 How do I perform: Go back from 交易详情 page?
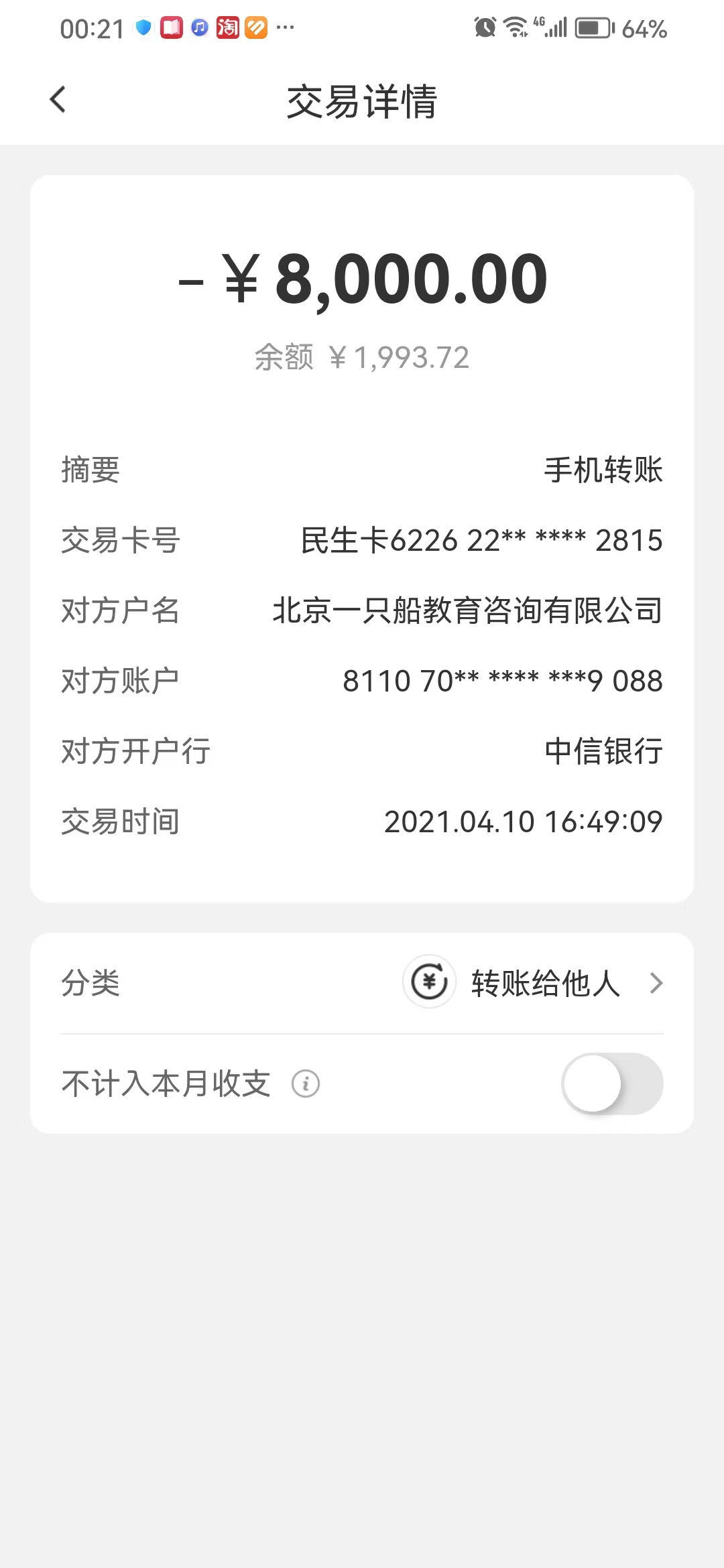pyautogui.click(x=58, y=101)
